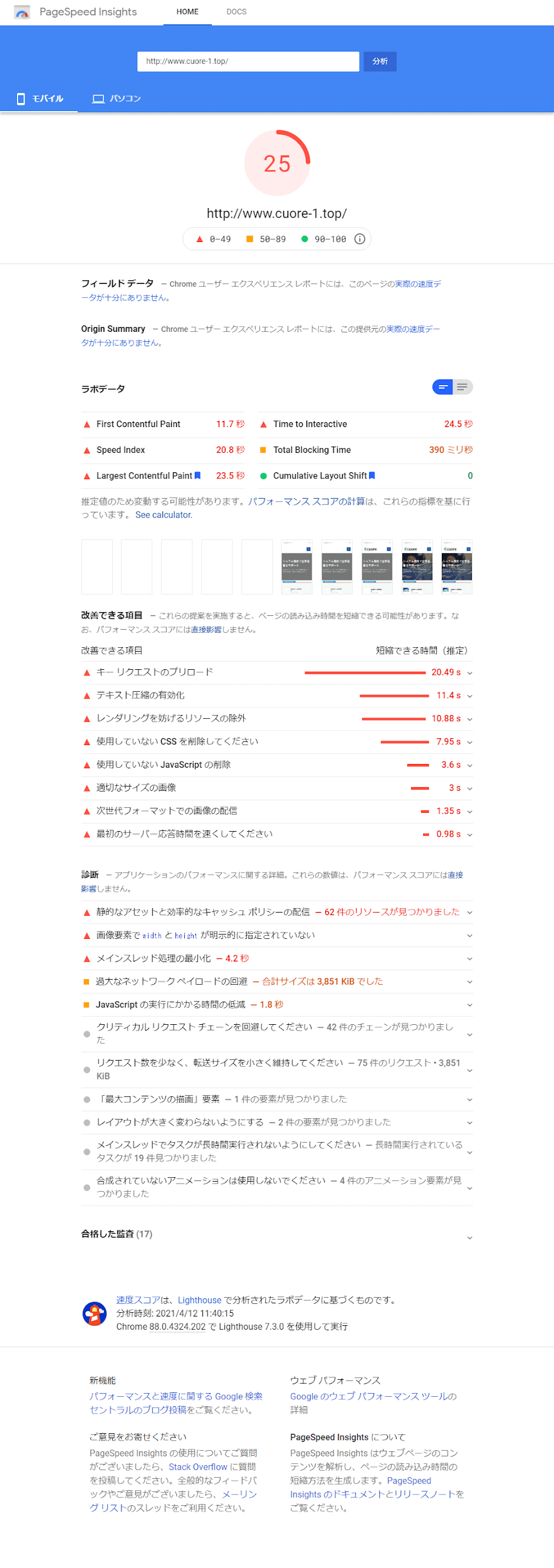The width and height of the screenshot is (554, 1568).
Task: Open the Stack Overflow link
Action: [x=197, y=1467]
